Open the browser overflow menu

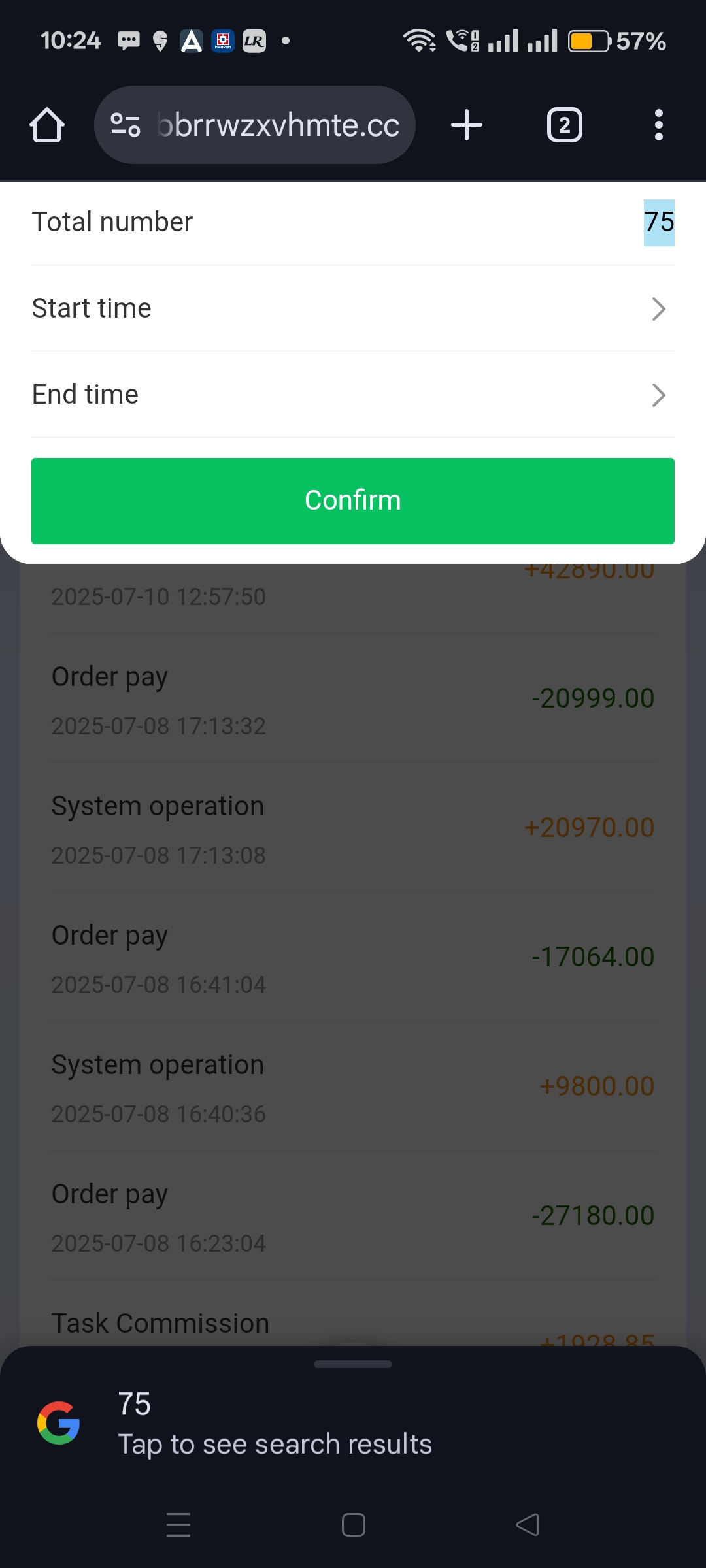658,125
